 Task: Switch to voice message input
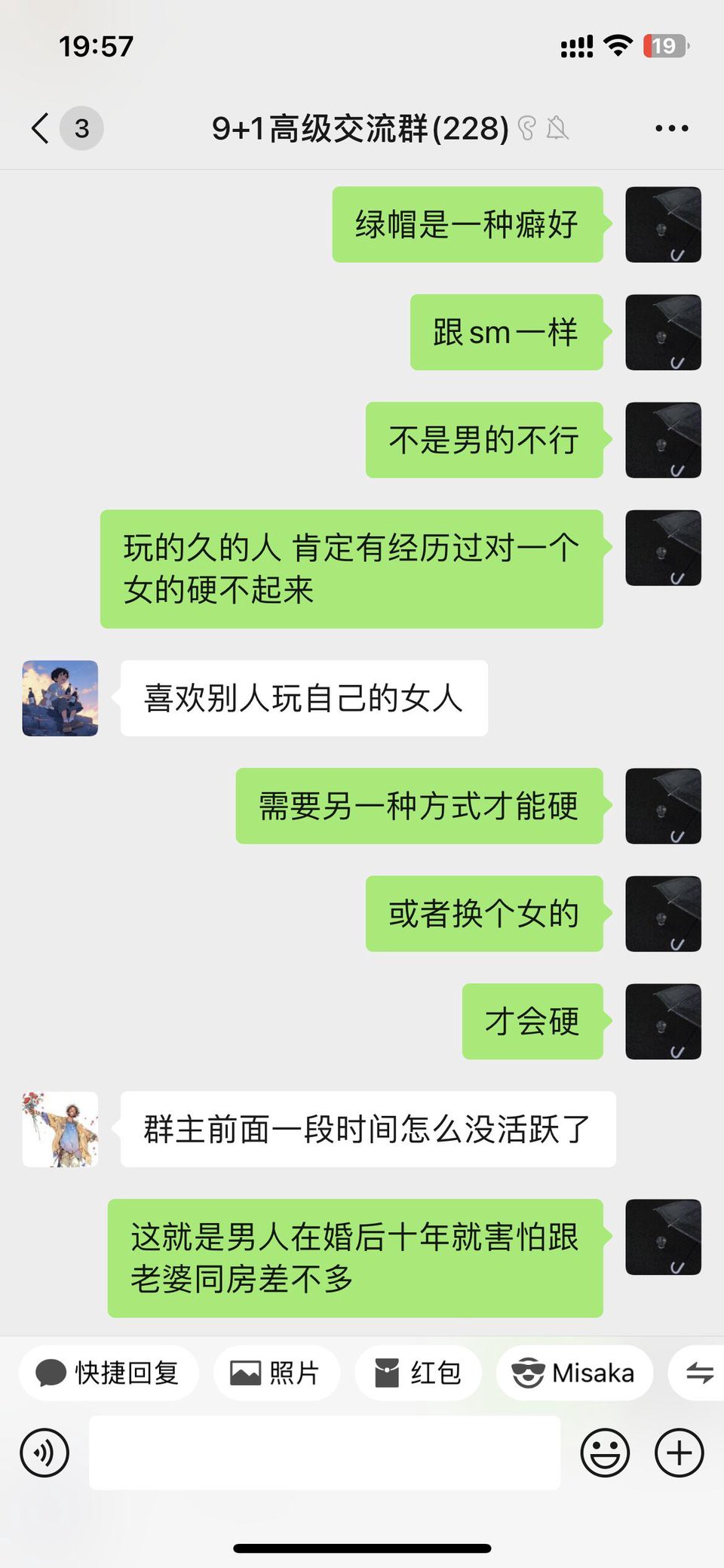tap(44, 1453)
